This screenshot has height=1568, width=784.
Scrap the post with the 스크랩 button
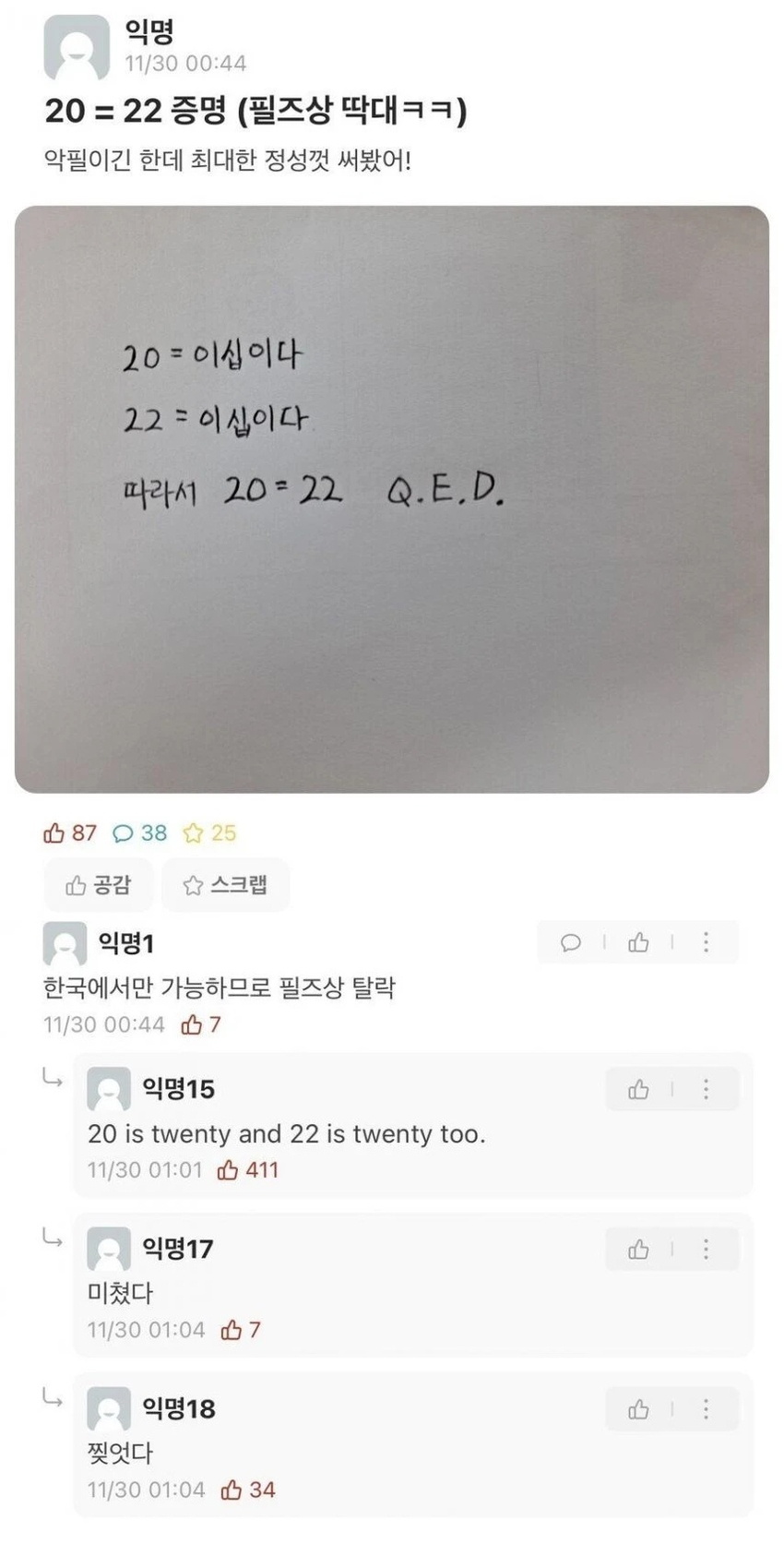point(225,885)
